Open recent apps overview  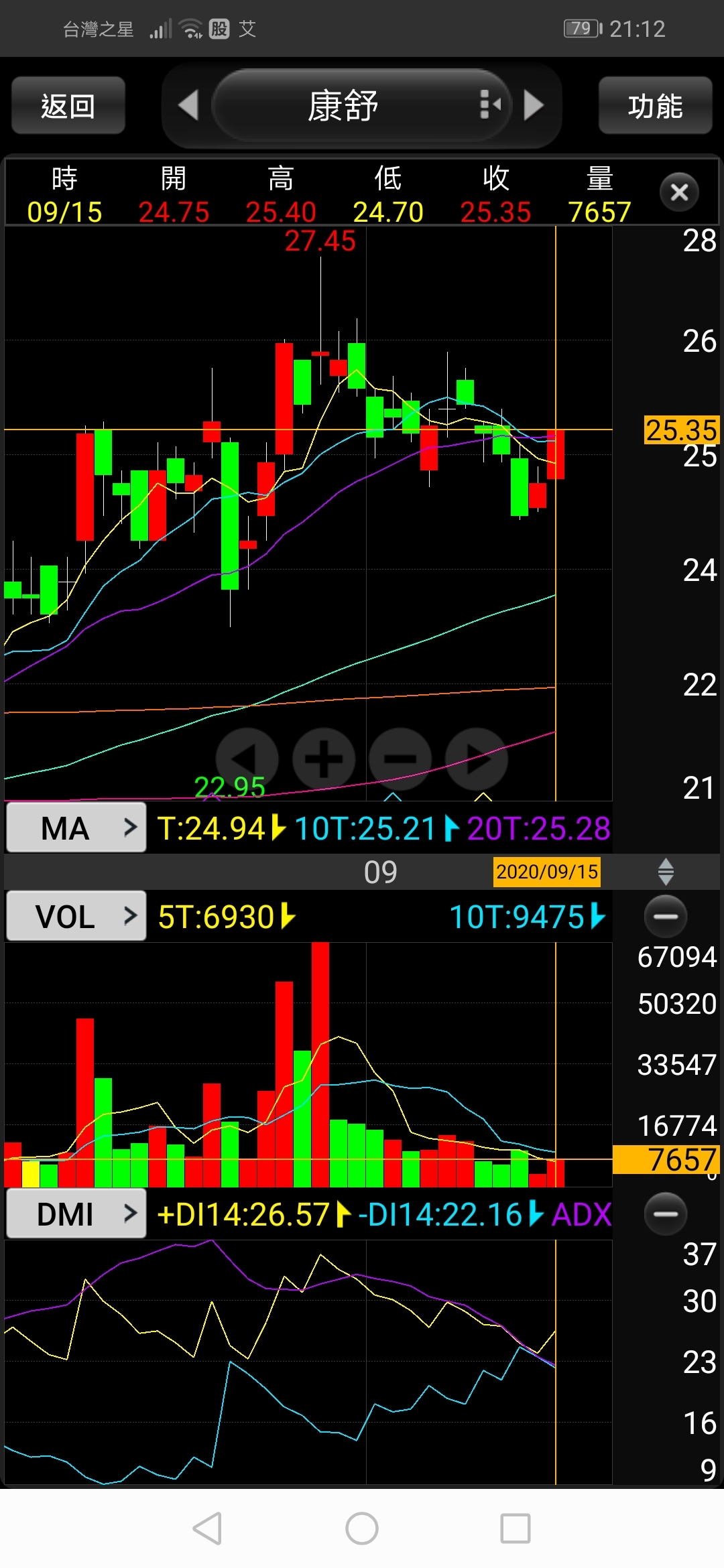516,1528
